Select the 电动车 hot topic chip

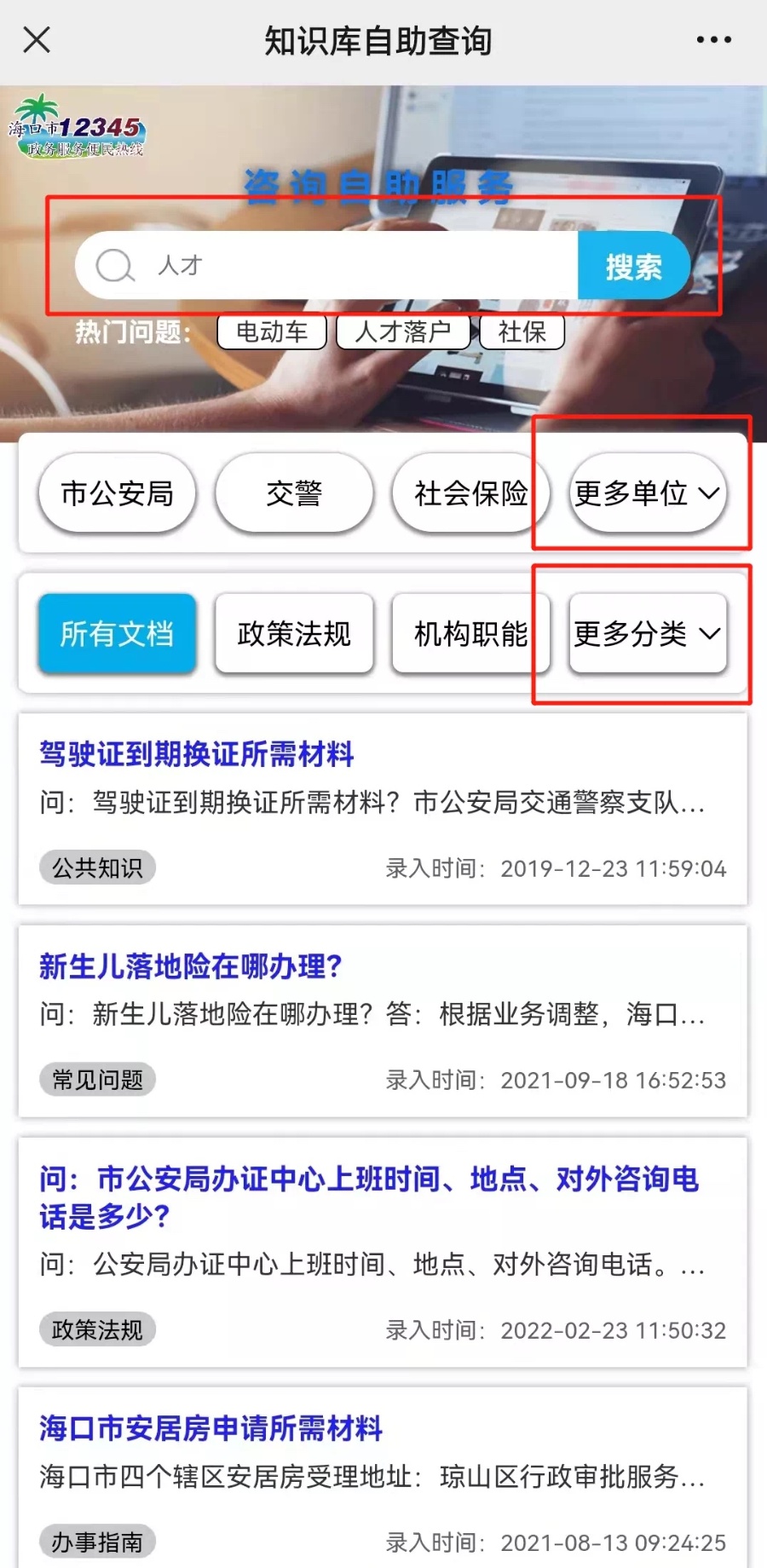coord(272,331)
